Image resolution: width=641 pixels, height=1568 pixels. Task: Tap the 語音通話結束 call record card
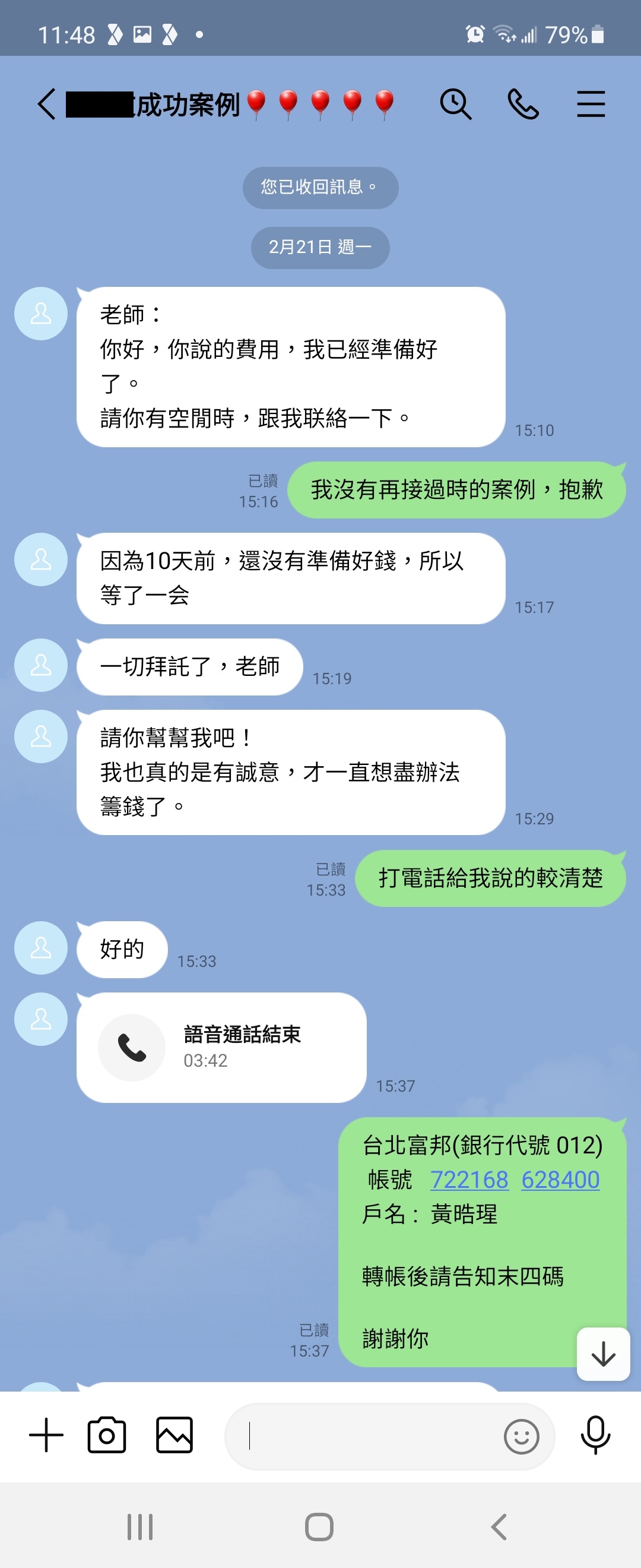[x=221, y=1047]
